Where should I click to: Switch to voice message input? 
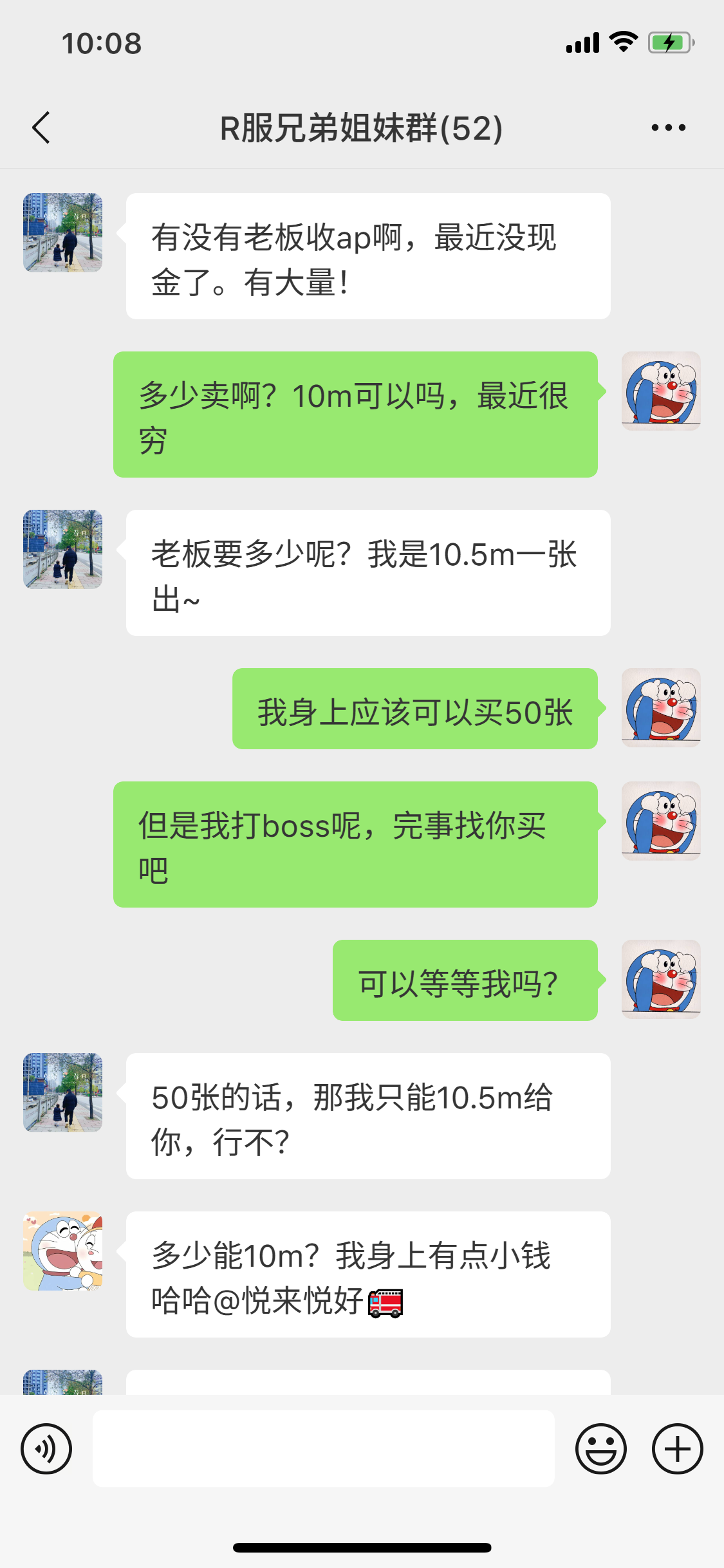point(46,1449)
